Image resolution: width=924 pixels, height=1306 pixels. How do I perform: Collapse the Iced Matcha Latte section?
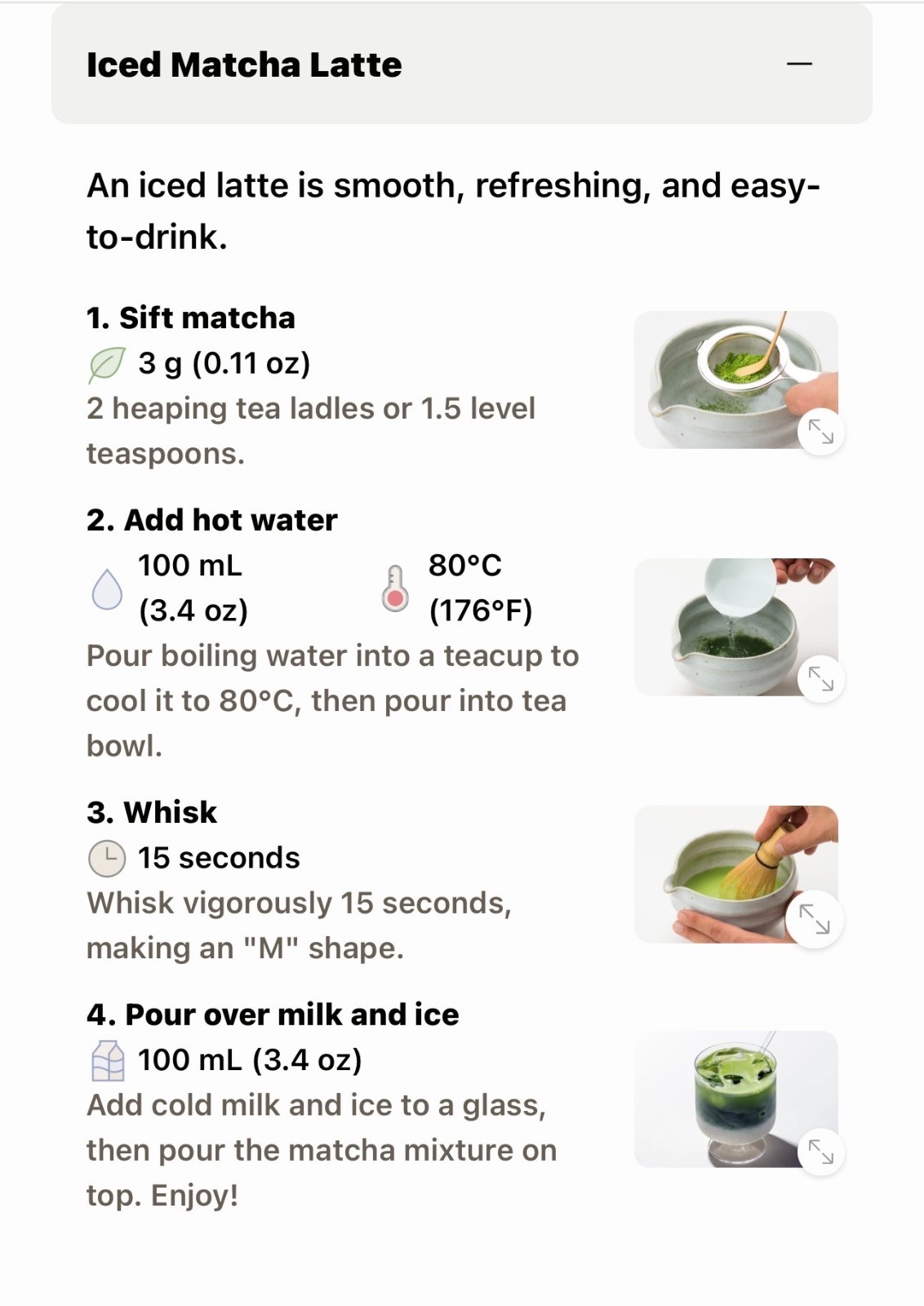point(799,64)
